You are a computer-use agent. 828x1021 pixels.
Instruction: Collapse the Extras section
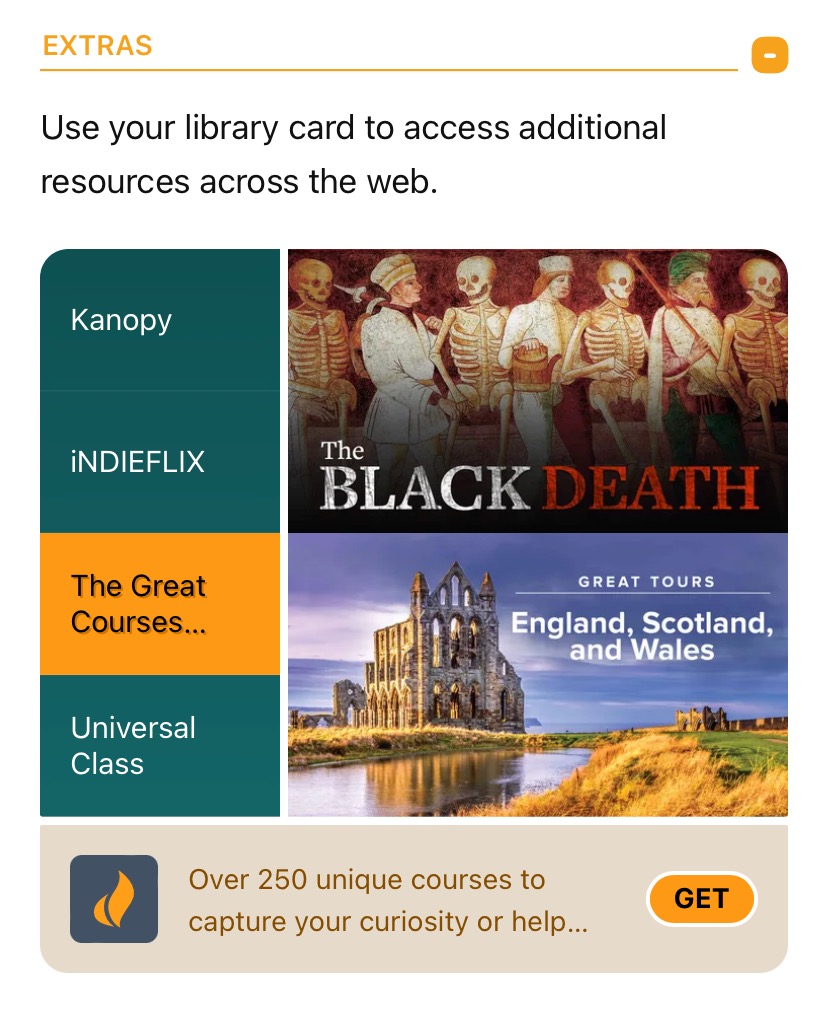pyautogui.click(x=769, y=55)
